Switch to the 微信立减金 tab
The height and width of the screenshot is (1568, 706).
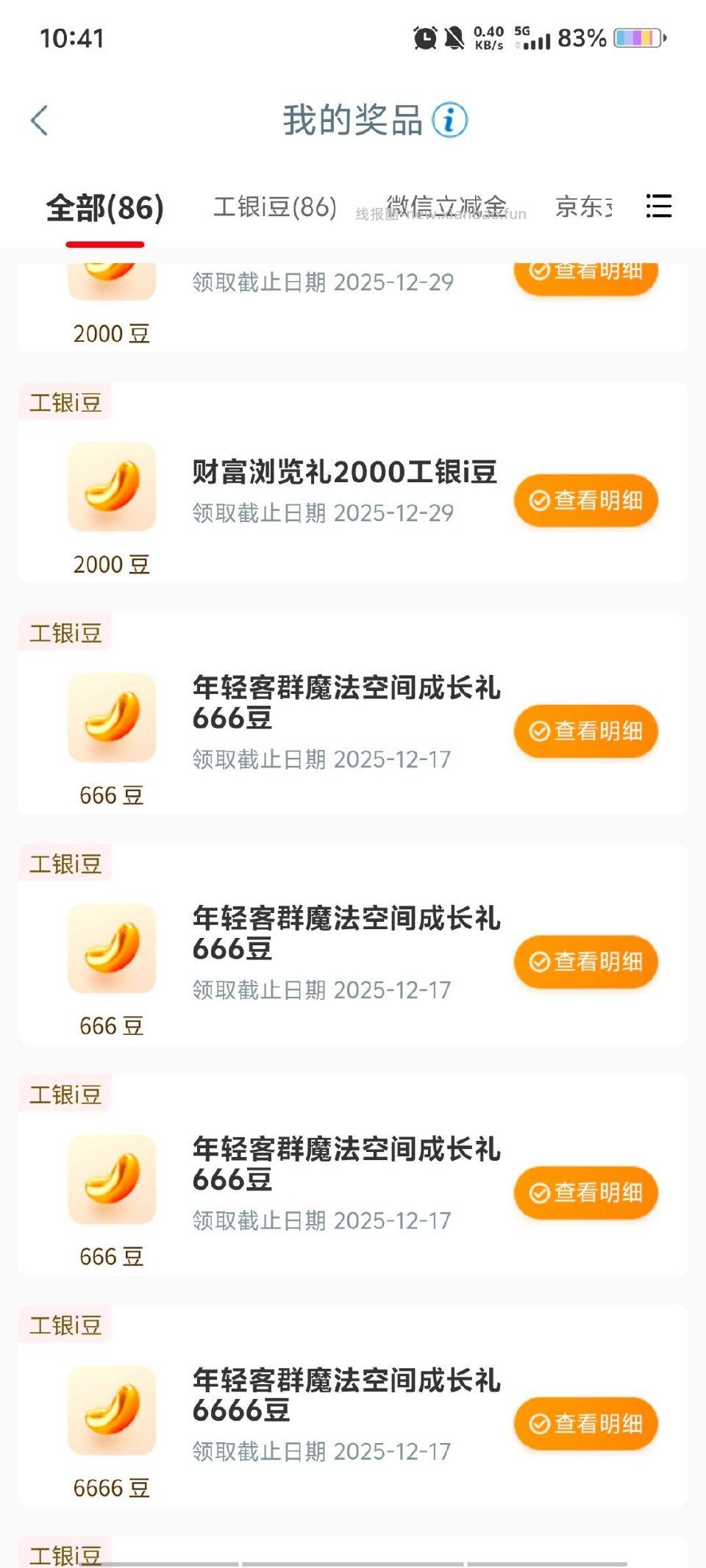pos(450,207)
